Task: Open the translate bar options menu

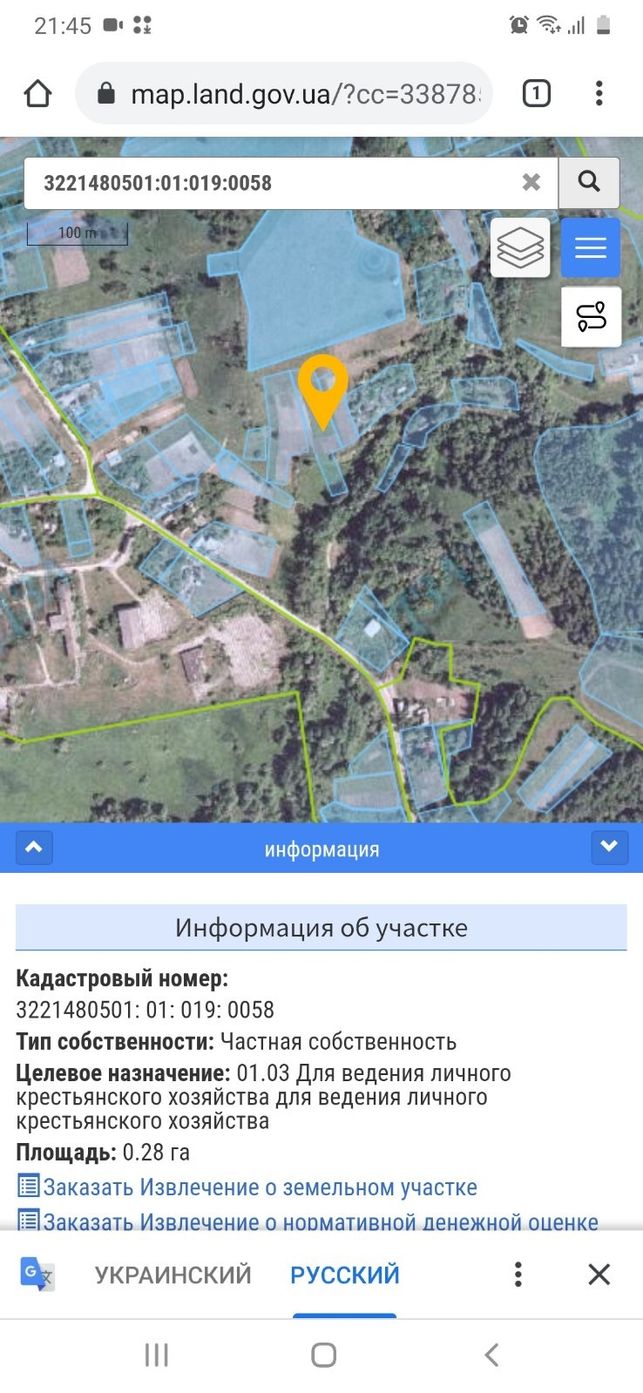Action: (518, 1274)
